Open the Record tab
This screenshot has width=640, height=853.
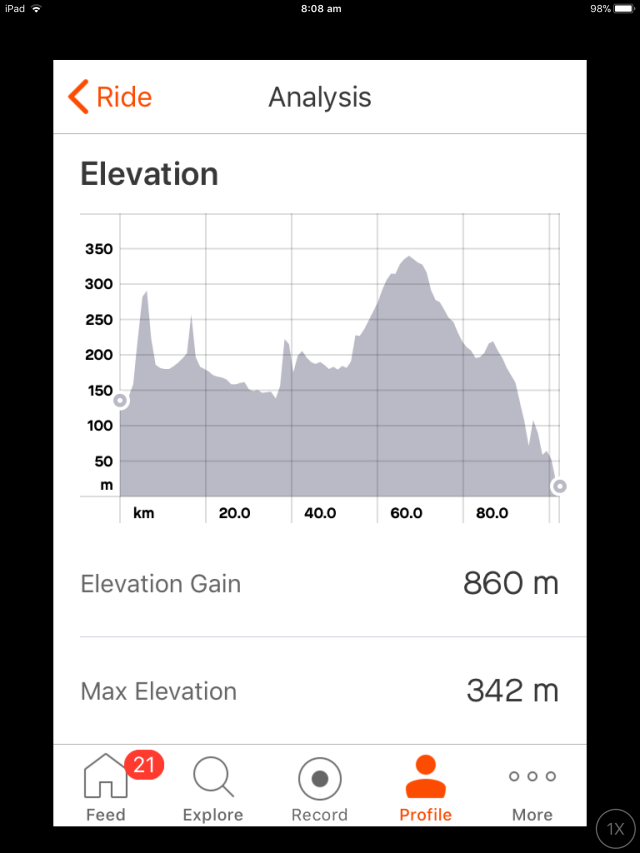click(x=319, y=788)
